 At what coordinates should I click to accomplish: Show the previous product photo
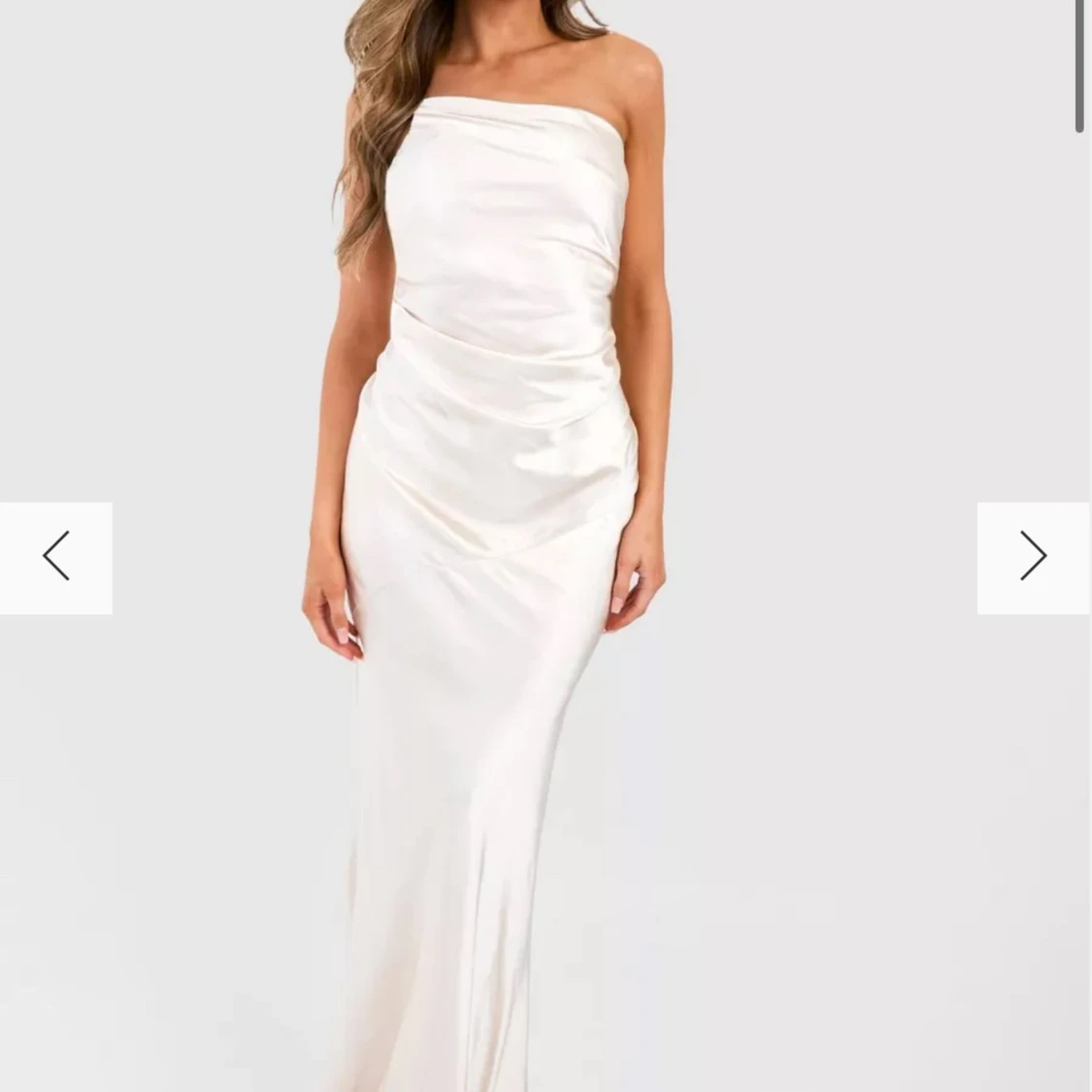(56, 557)
